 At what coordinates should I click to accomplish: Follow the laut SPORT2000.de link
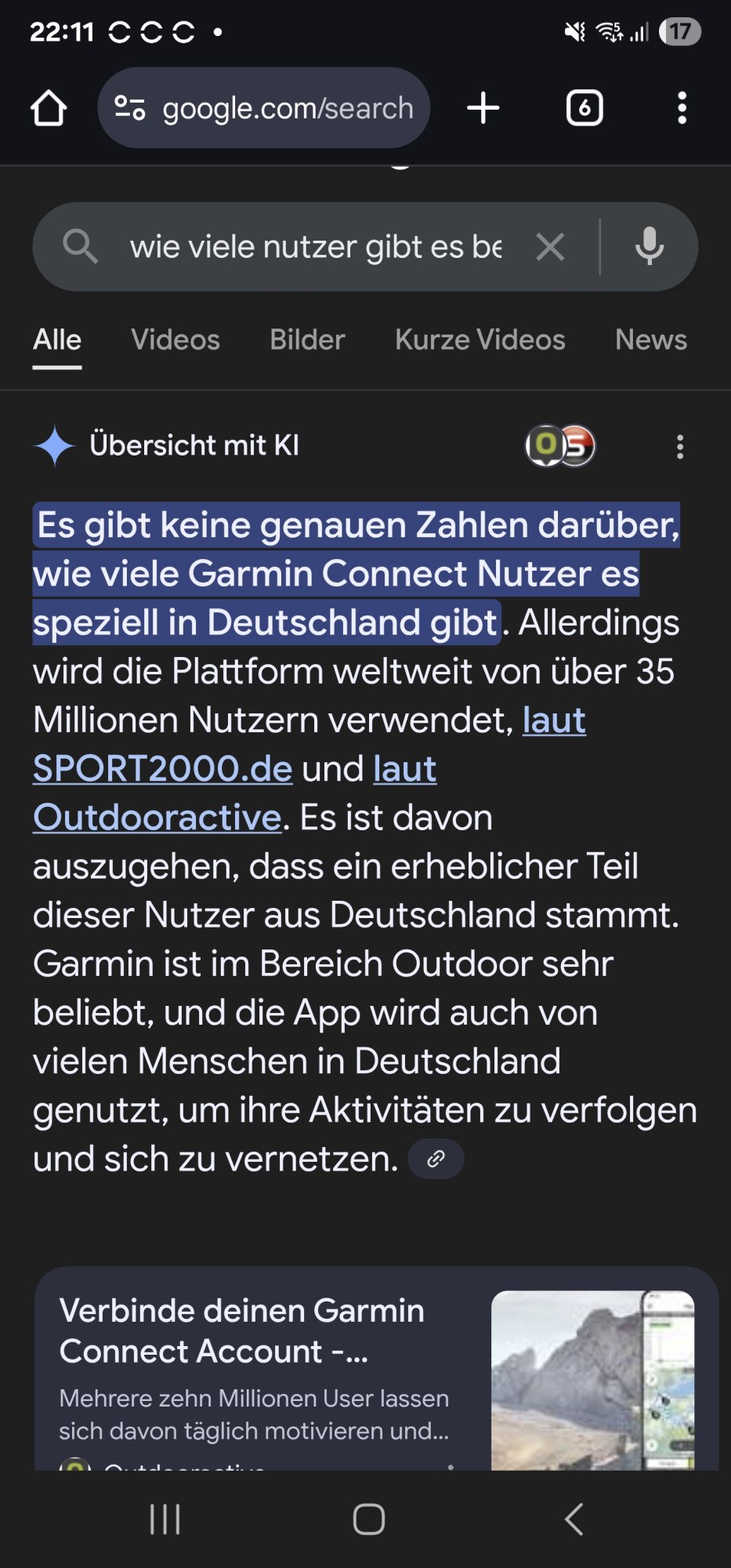(162, 768)
